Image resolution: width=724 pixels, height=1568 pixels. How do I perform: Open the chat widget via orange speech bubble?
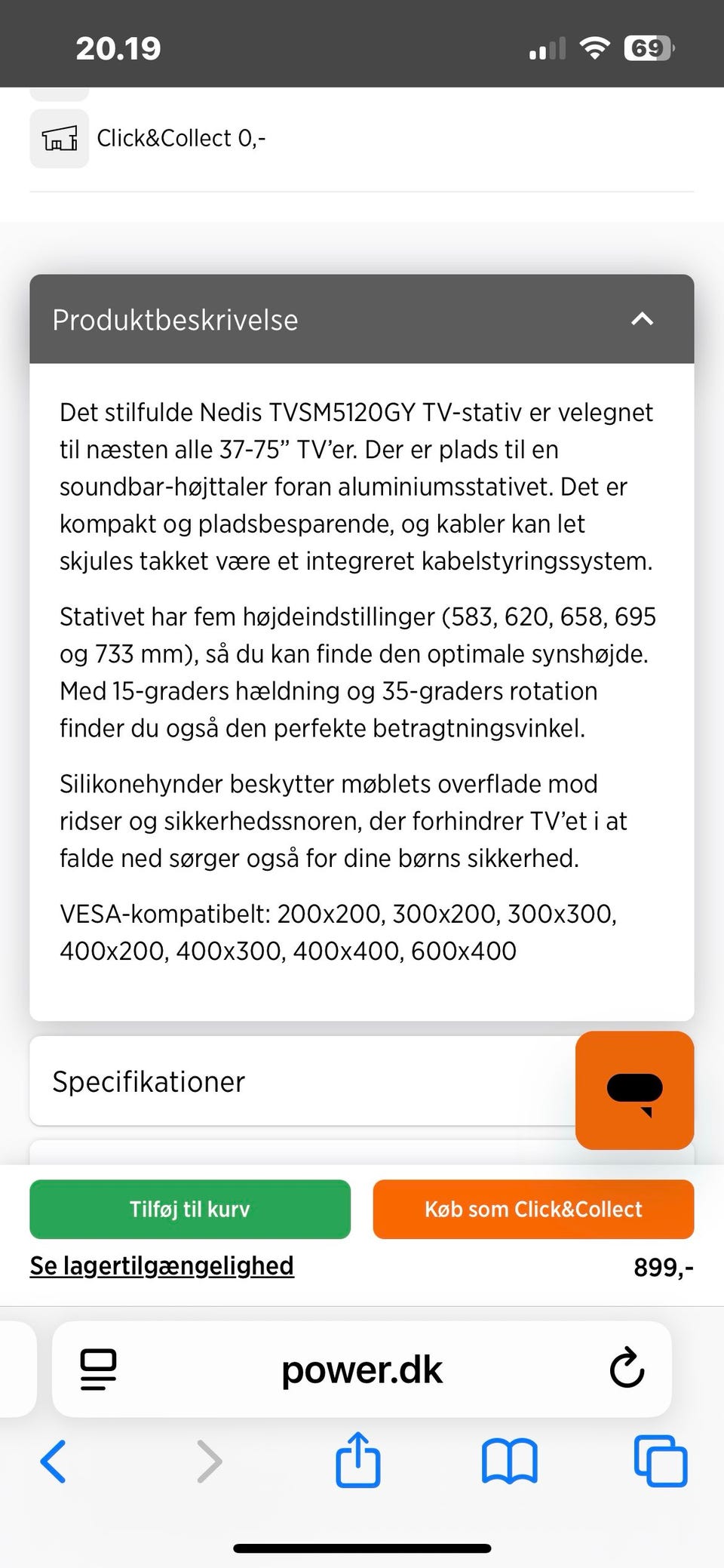pyautogui.click(x=634, y=1090)
